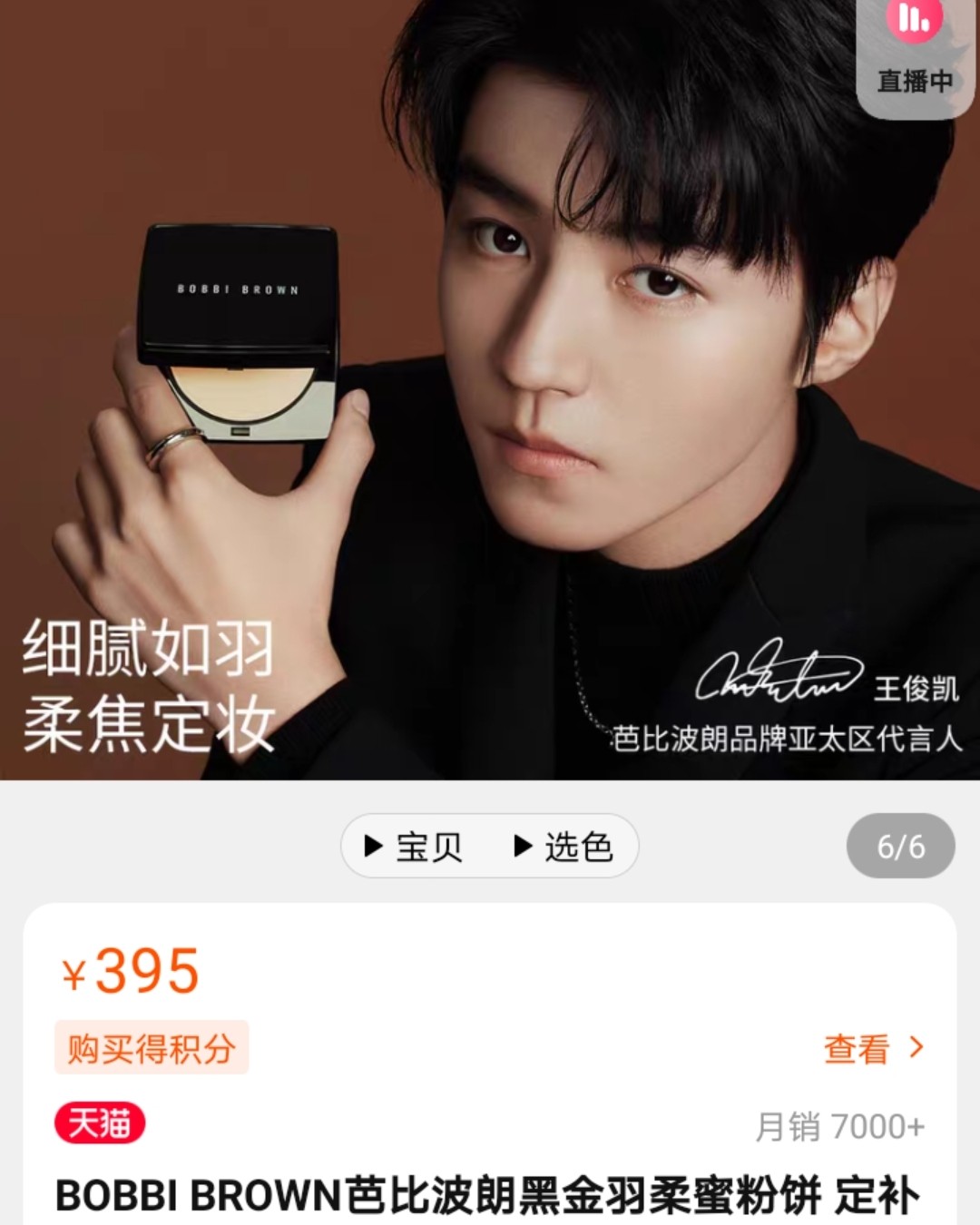Click the play arrow before 选色
980x1225 pixels.
524,846
